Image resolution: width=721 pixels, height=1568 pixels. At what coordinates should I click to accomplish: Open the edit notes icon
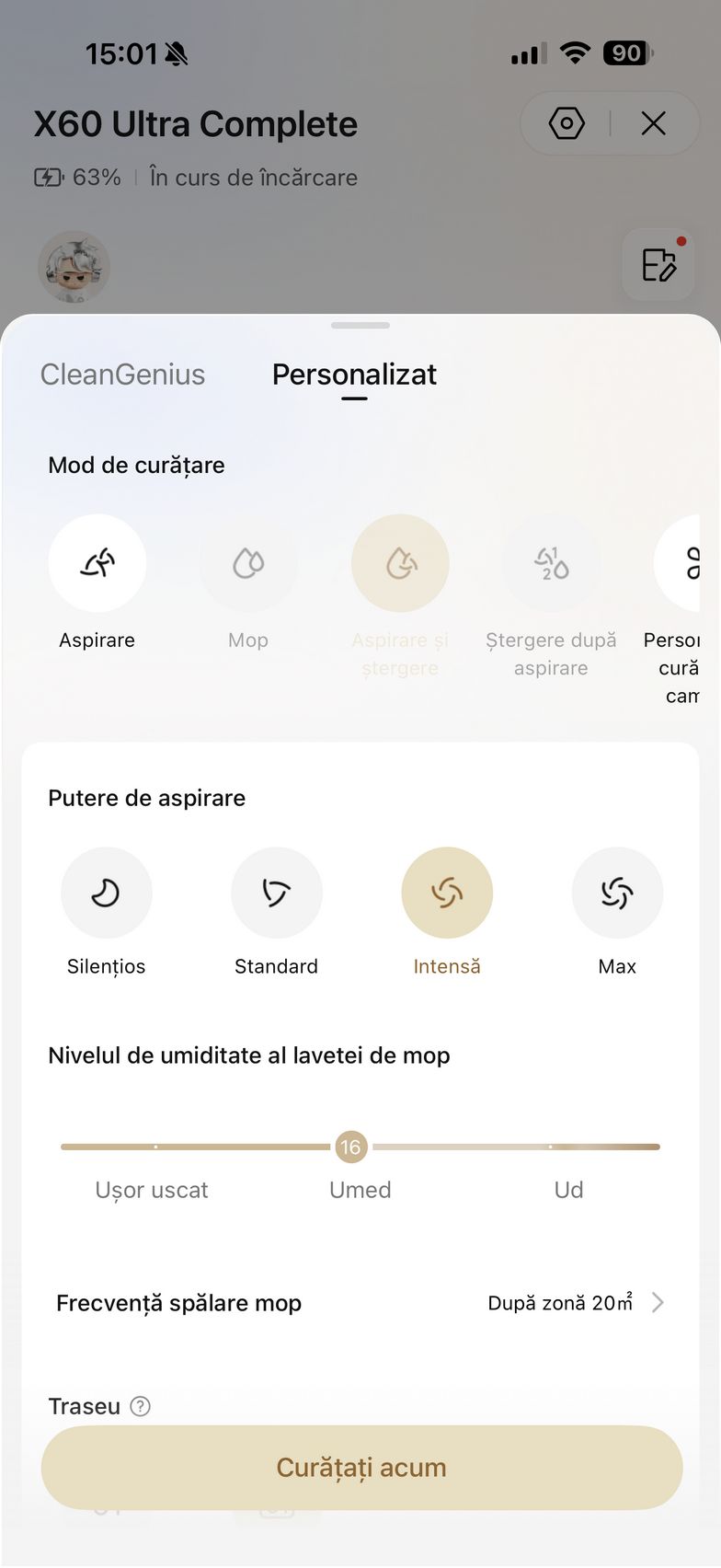click(658, 265)
